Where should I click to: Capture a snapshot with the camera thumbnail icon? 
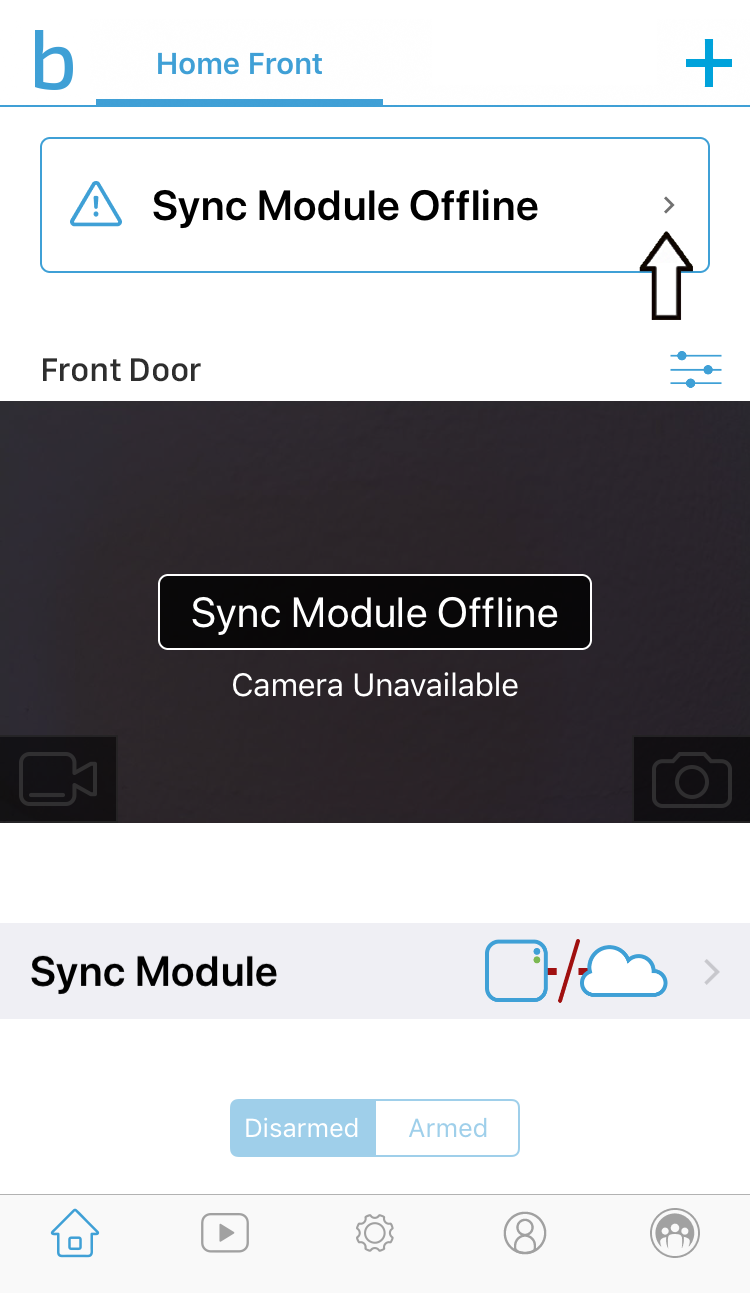coord(691,779)
